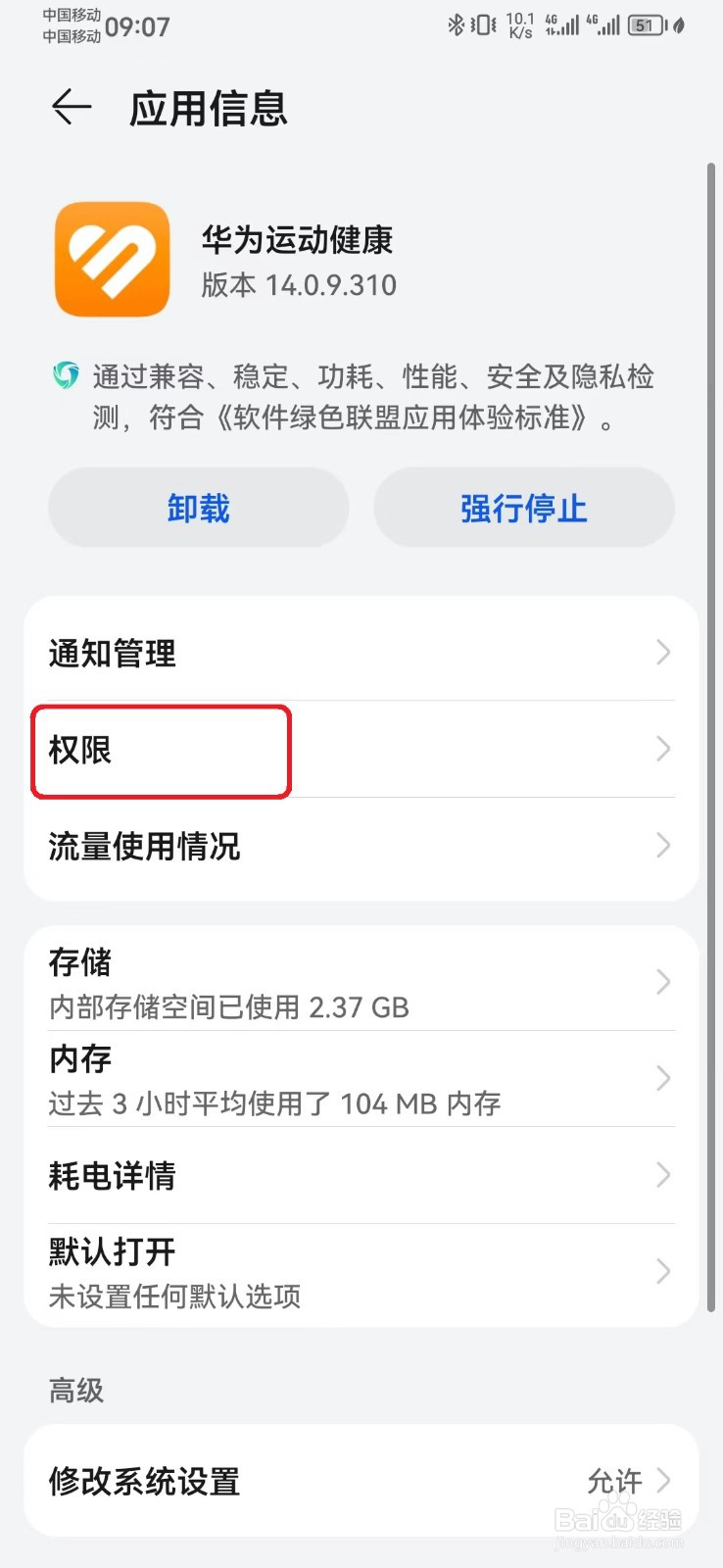Screen dimensions: 723x1568
Task: Expand 流量使用情况 with its chevron
Action: tap(661, 847)
